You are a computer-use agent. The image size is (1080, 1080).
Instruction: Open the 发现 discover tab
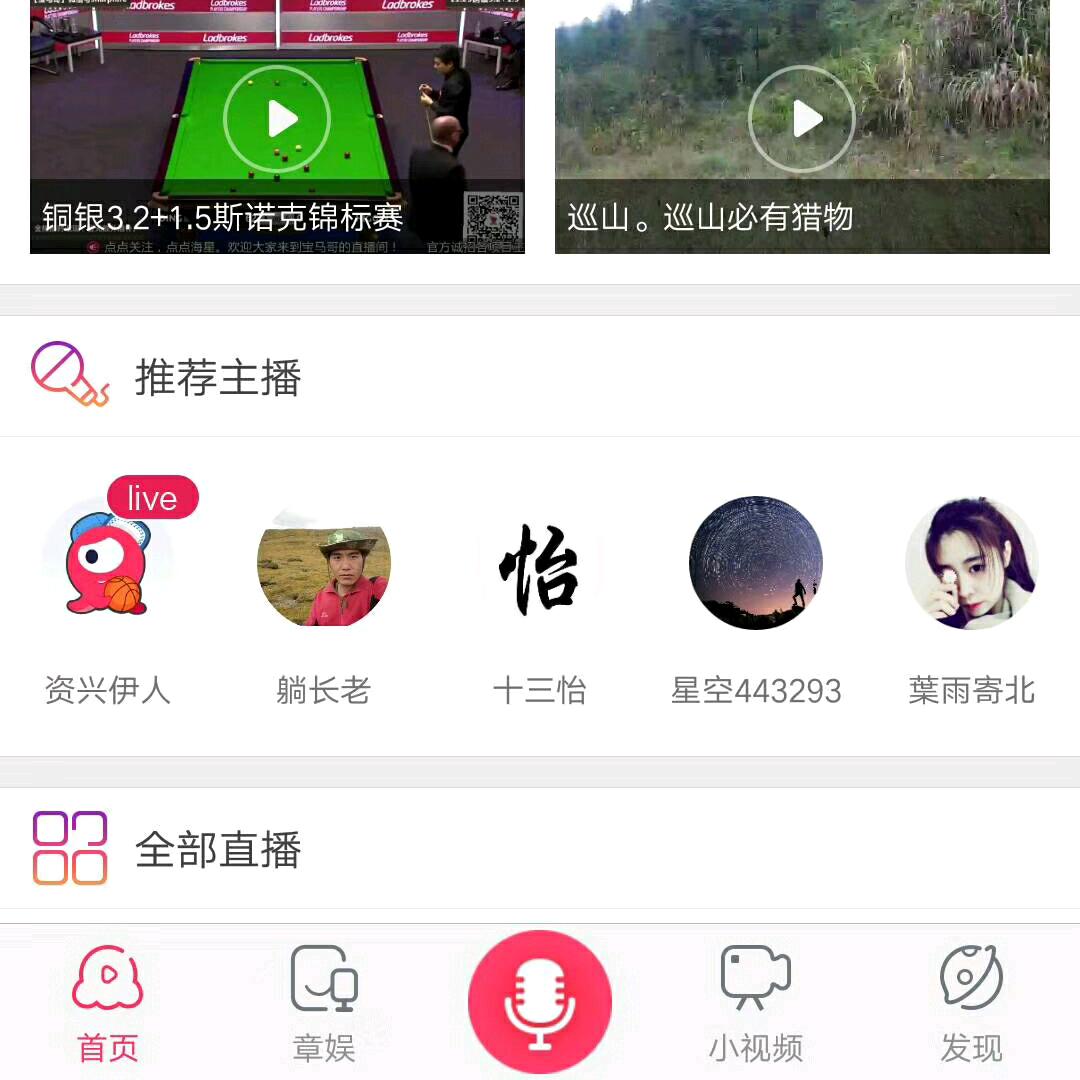pos(971,1003)
